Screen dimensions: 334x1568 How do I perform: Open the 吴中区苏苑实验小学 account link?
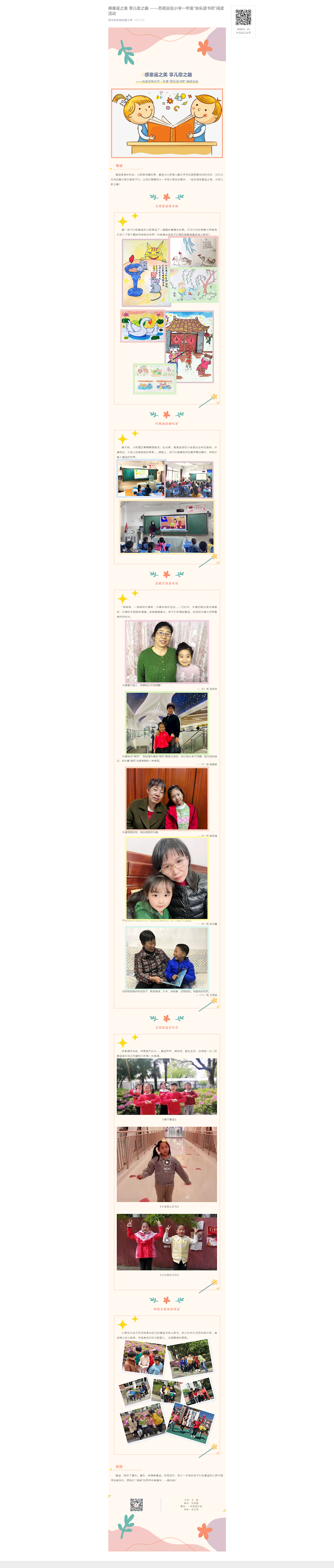121,19
